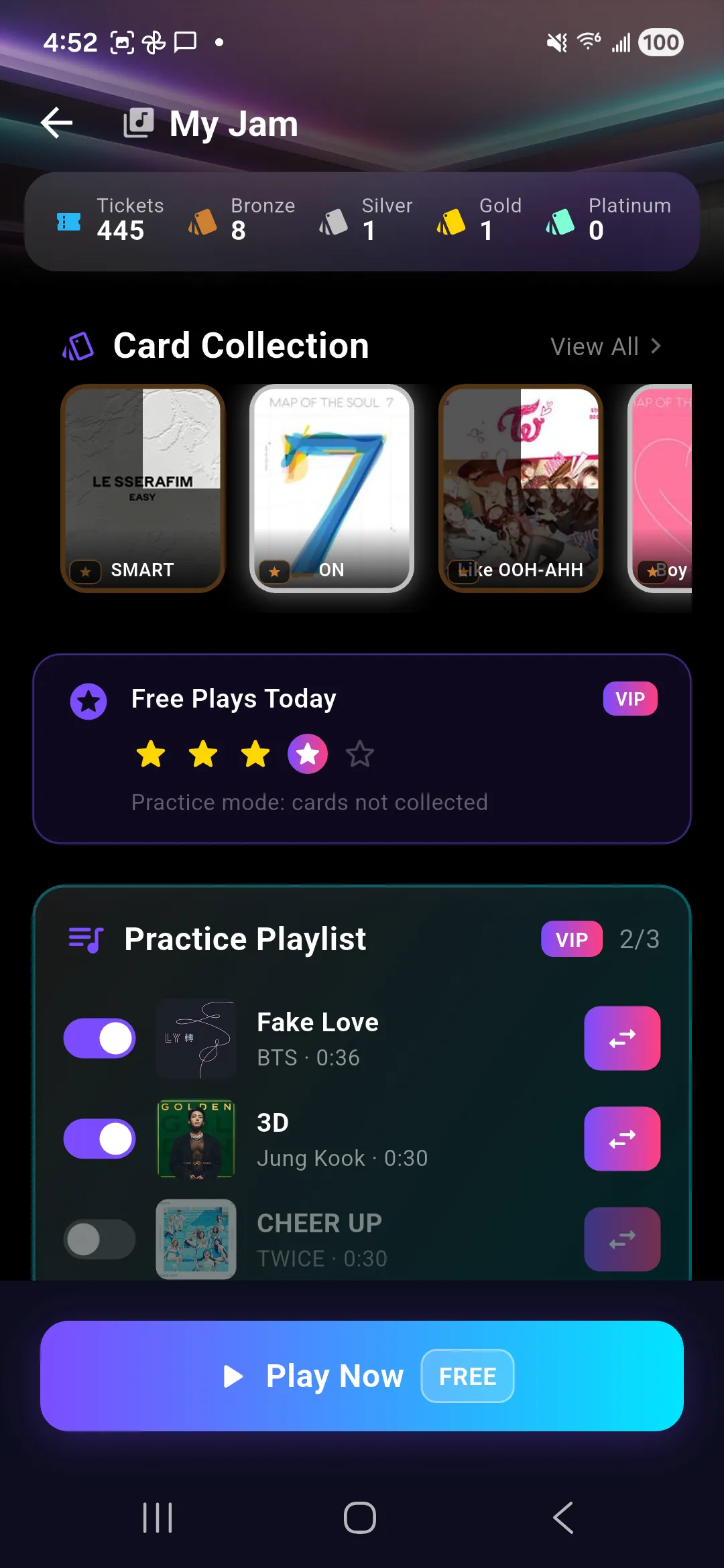Swap the 3D track by Jung Kook

(622, 1138)
